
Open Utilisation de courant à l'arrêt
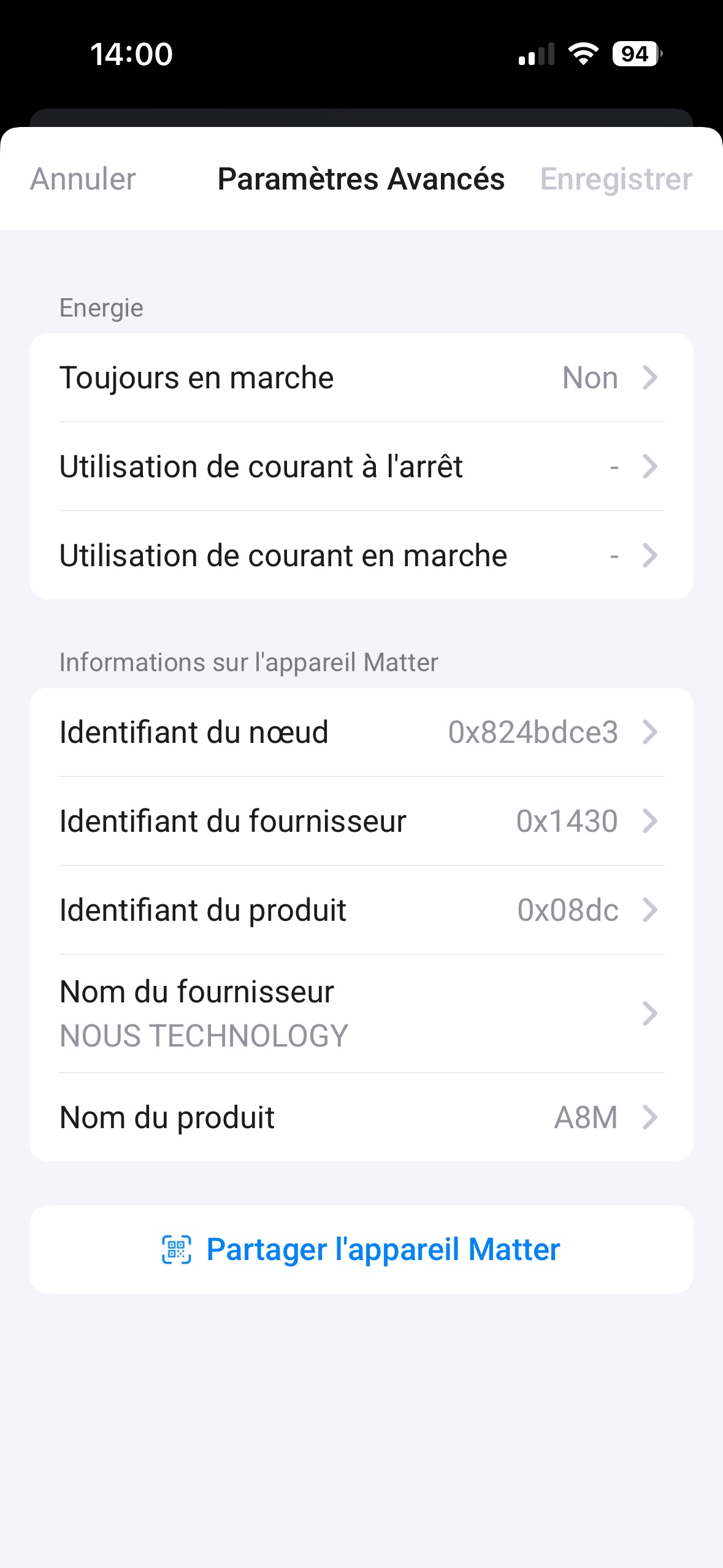(361, 466)
